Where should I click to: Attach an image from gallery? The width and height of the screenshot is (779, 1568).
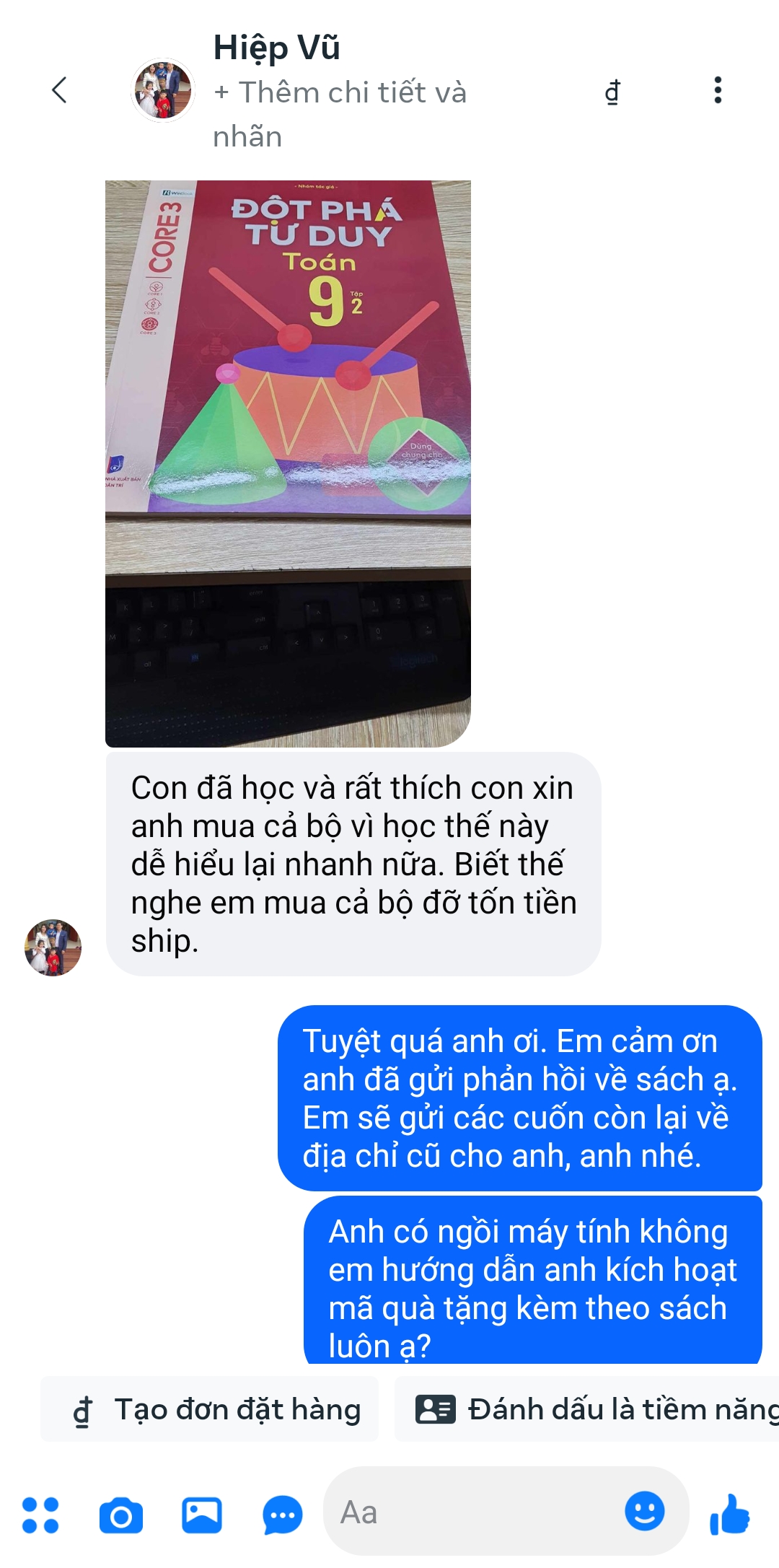point(201,1515)
